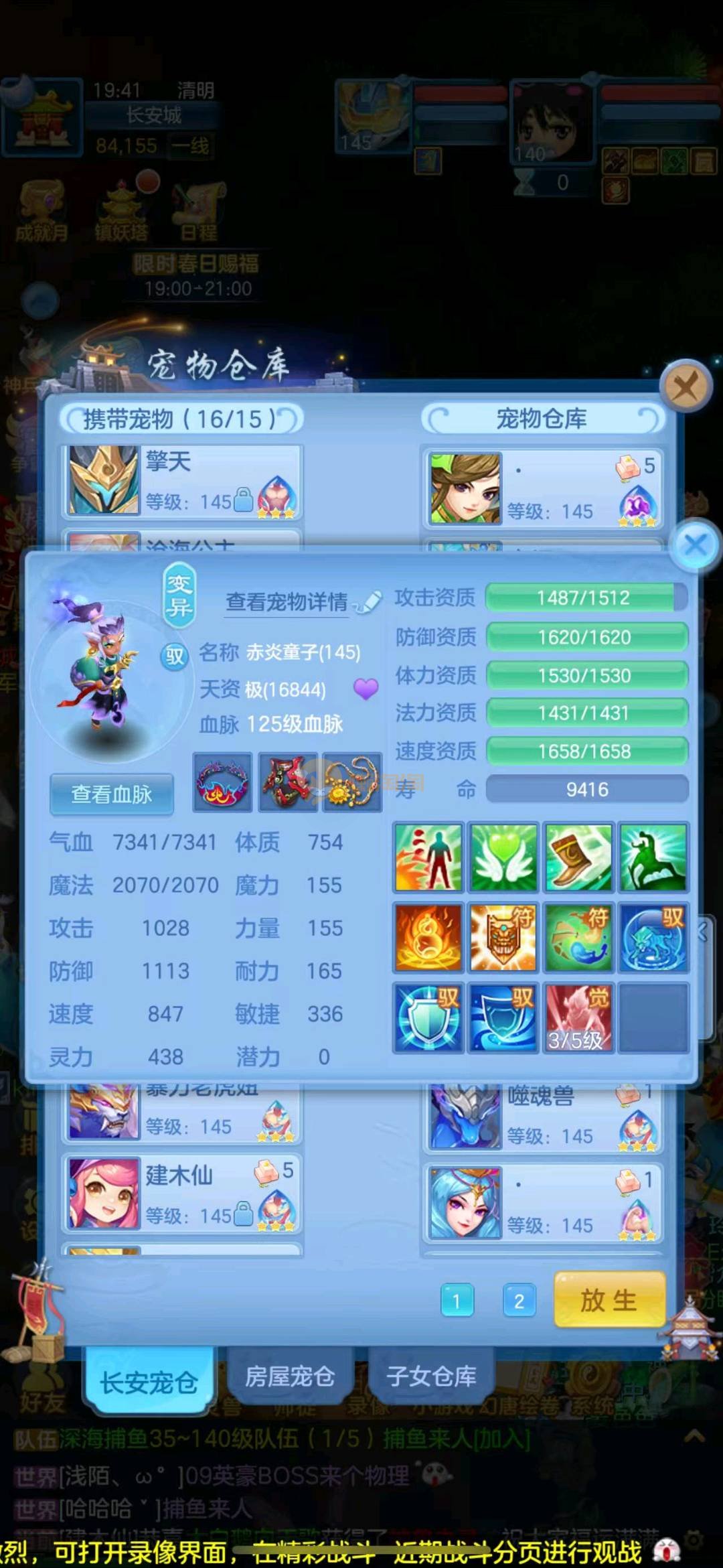
Task: Tap the 放生 release button
Action: (609, 1300)
